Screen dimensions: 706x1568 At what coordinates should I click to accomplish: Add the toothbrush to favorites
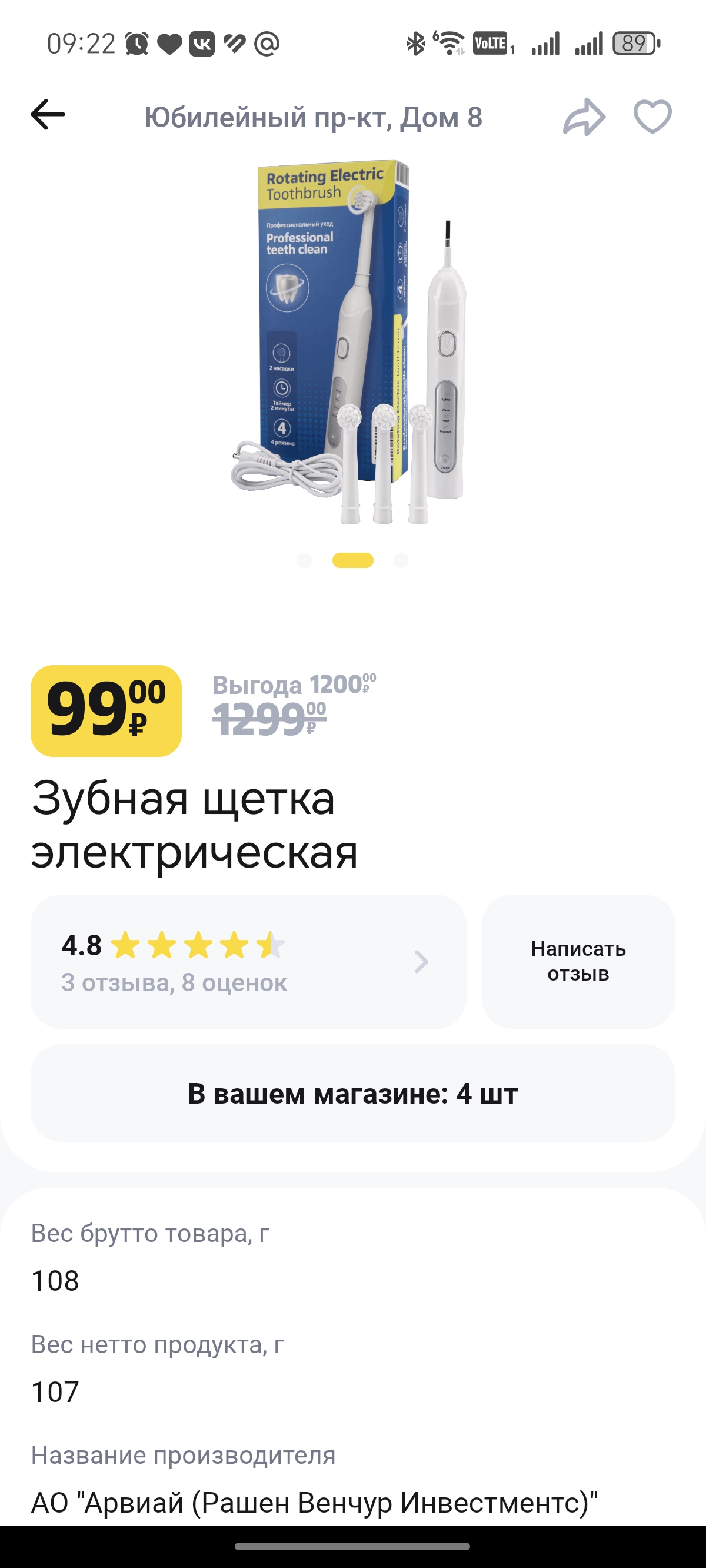point(652,117)
